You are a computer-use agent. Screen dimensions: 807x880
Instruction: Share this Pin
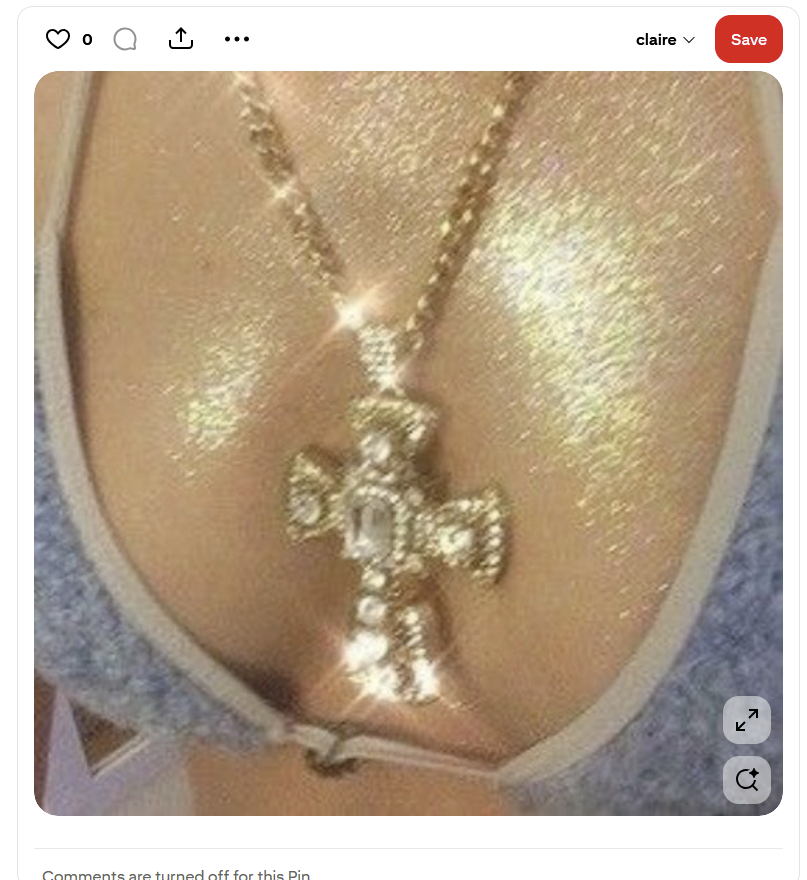click(180, 39)
